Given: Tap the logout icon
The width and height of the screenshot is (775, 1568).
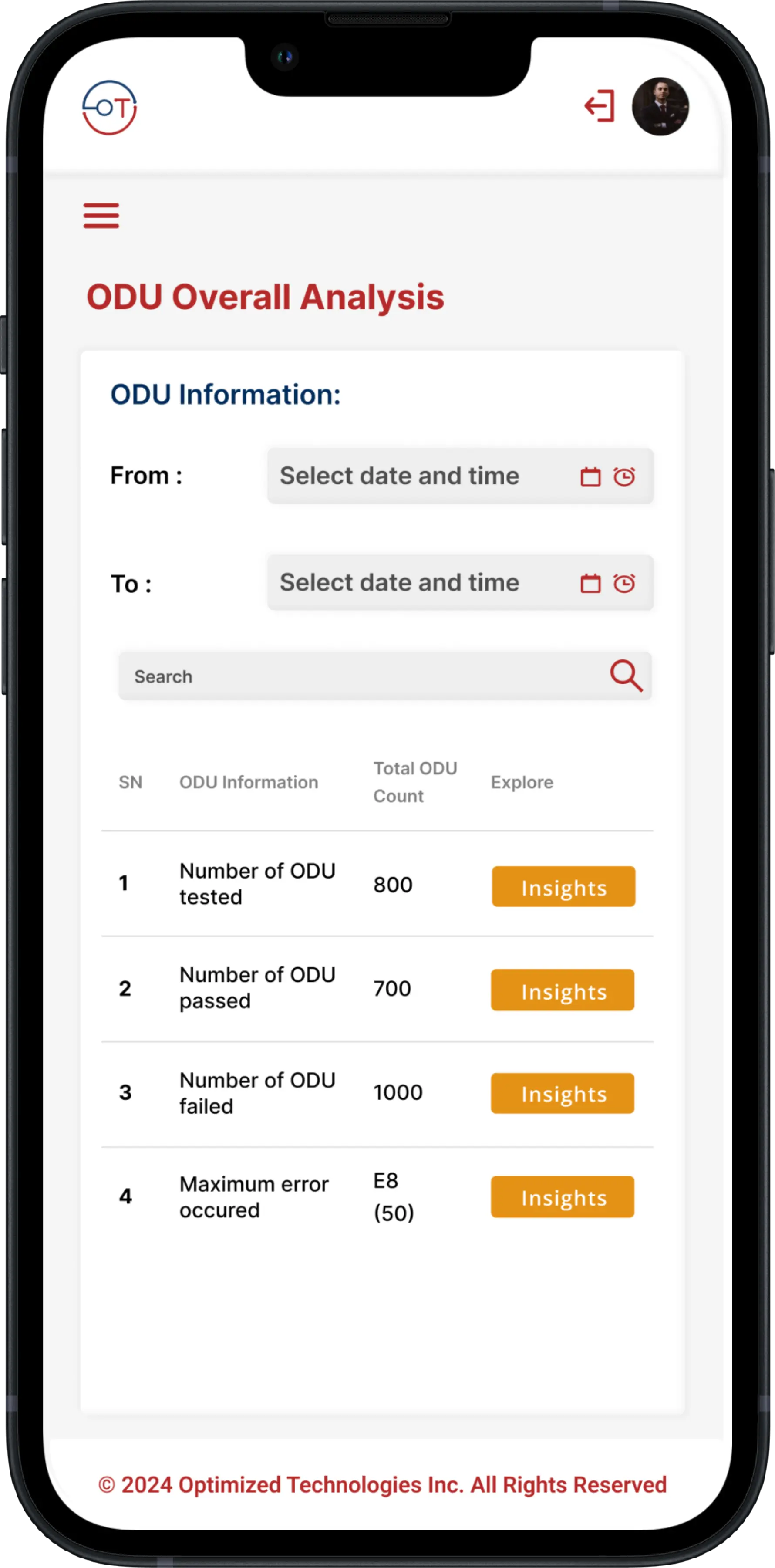Looking at the screenshot, I should pyautogui.click(x=599, y=107).
